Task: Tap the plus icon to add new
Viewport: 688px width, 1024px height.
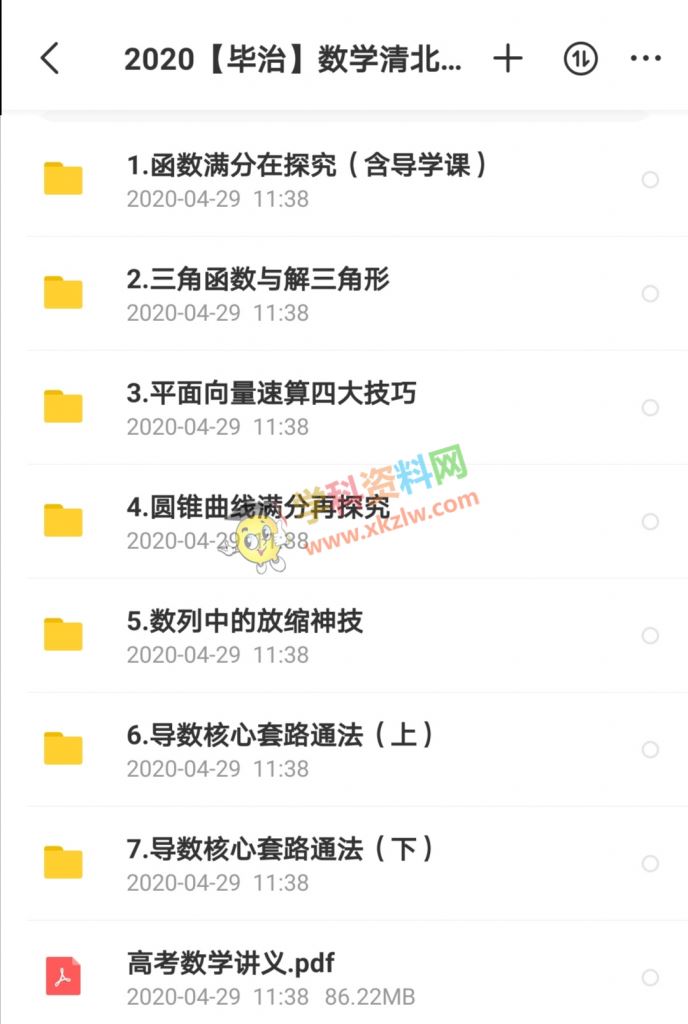Action: pyautogui.click(x=508, y=59)
